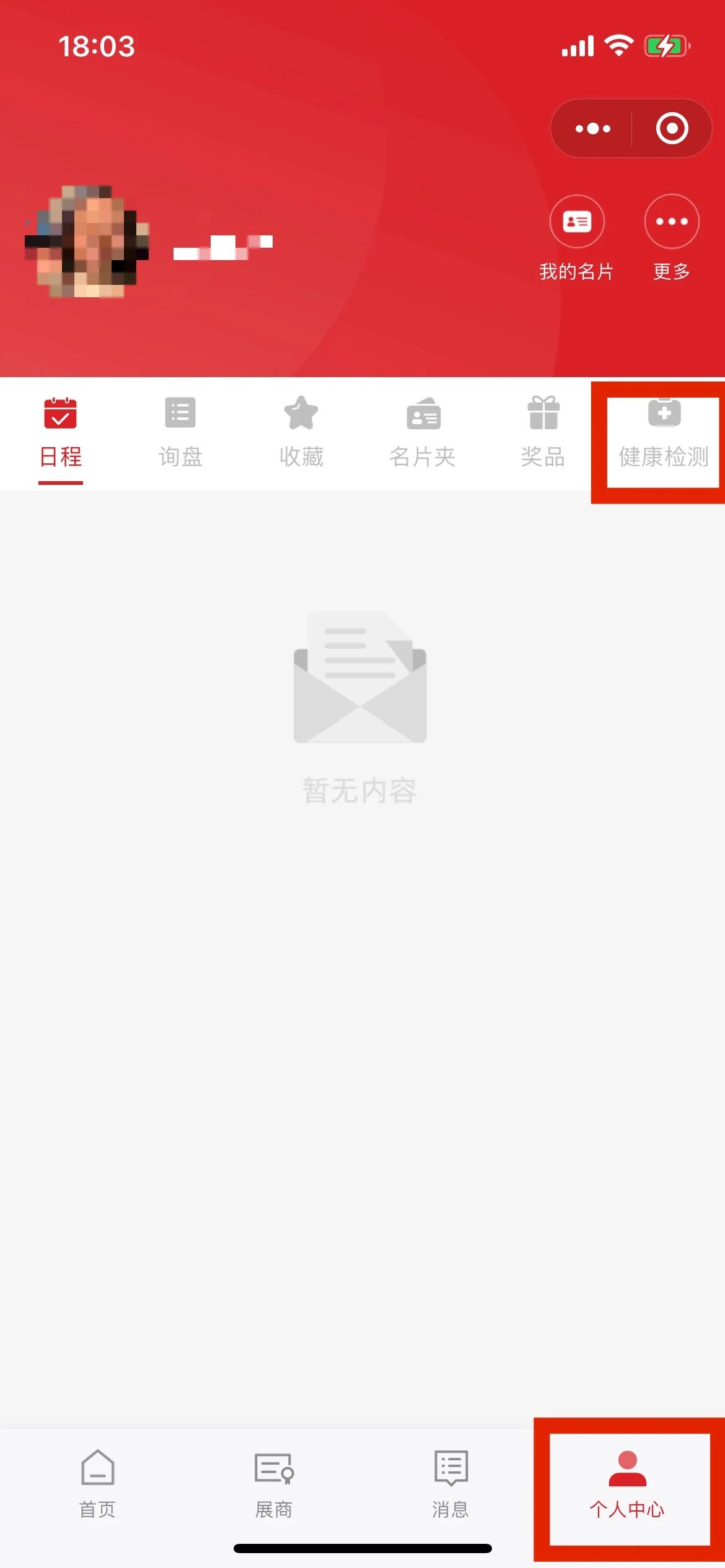Open the profile avatar

tap(87, 242)
